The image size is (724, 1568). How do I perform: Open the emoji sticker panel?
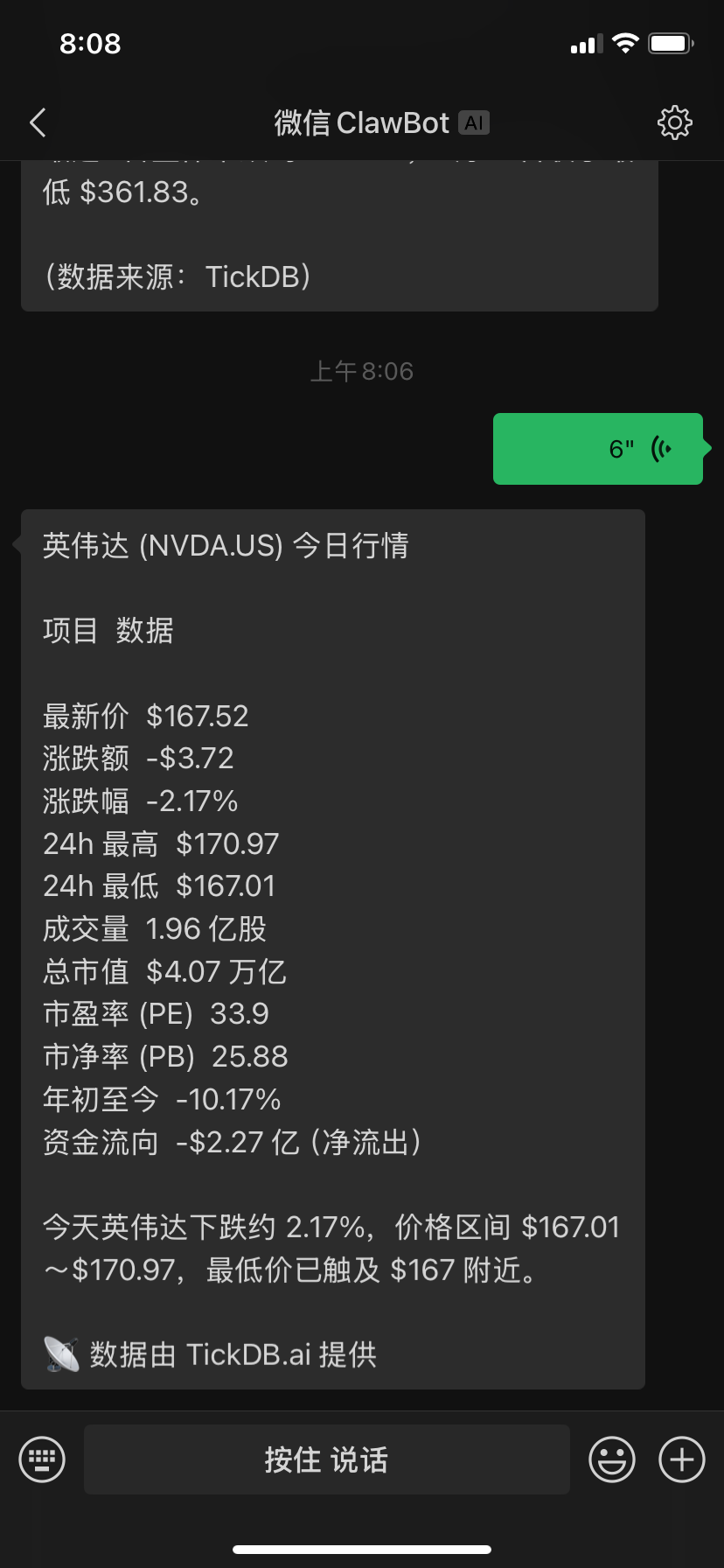pos(612,1459)
